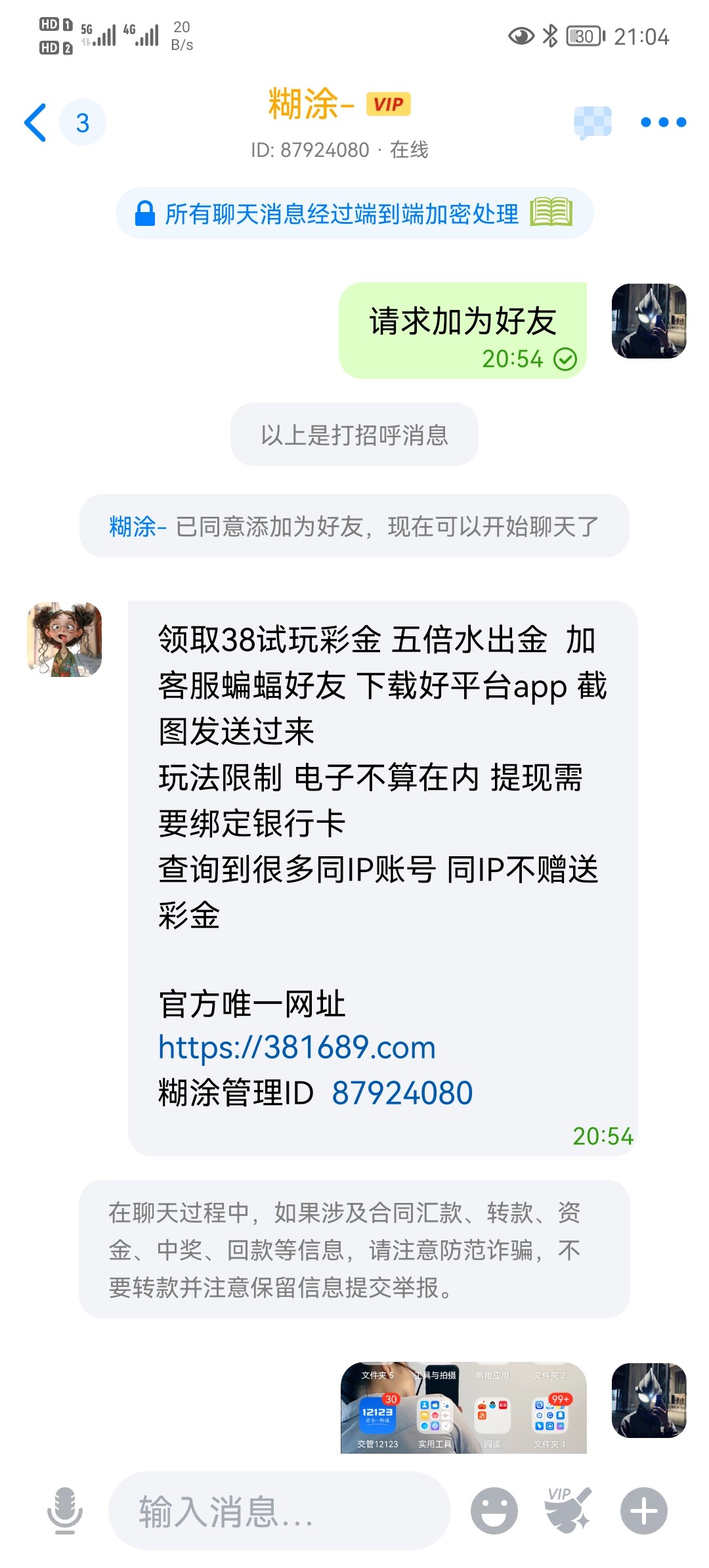Tap the blue 糊涂- name in the friend notice
The height and width of the screenshot is (1568, 709).
click(138, 527)
